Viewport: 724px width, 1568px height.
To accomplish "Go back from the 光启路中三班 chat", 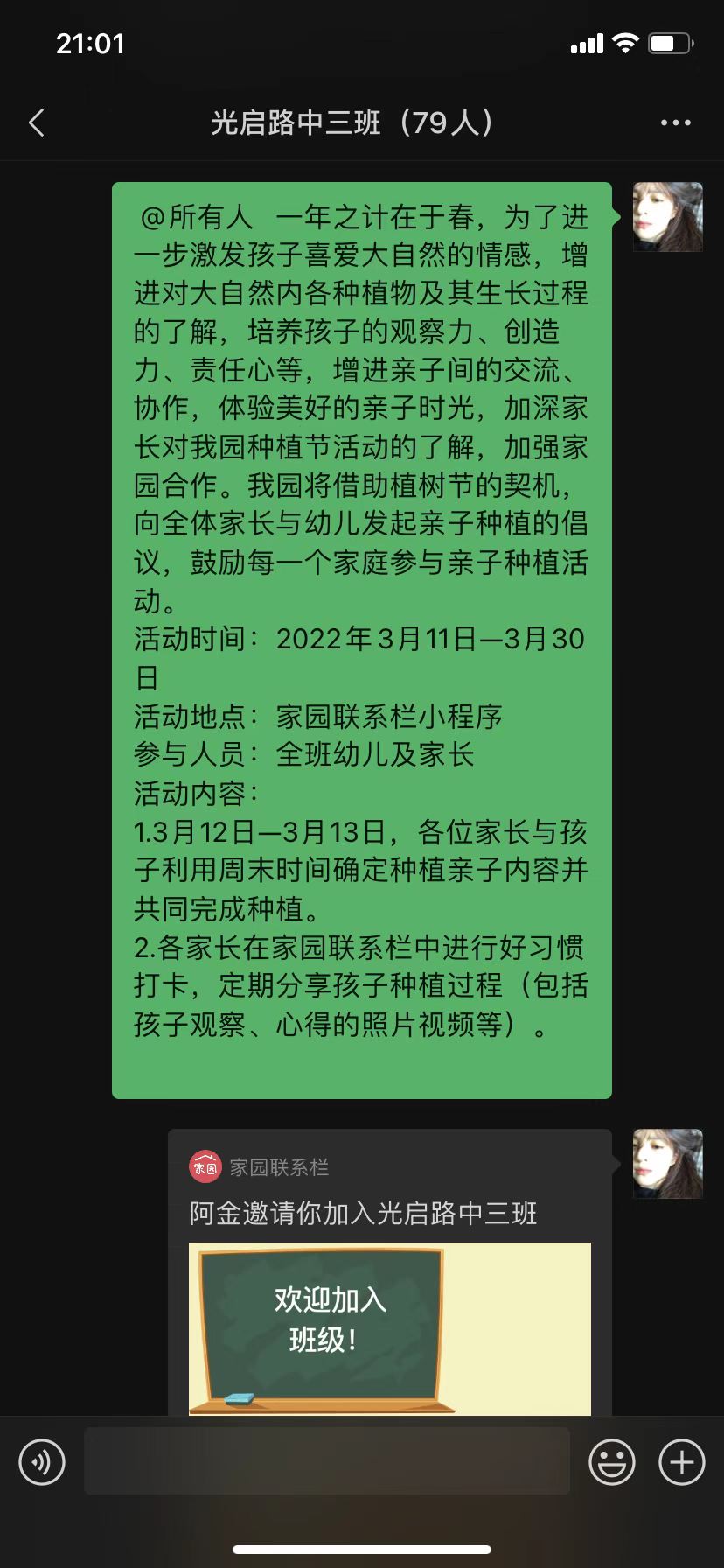I will point(37,123).
